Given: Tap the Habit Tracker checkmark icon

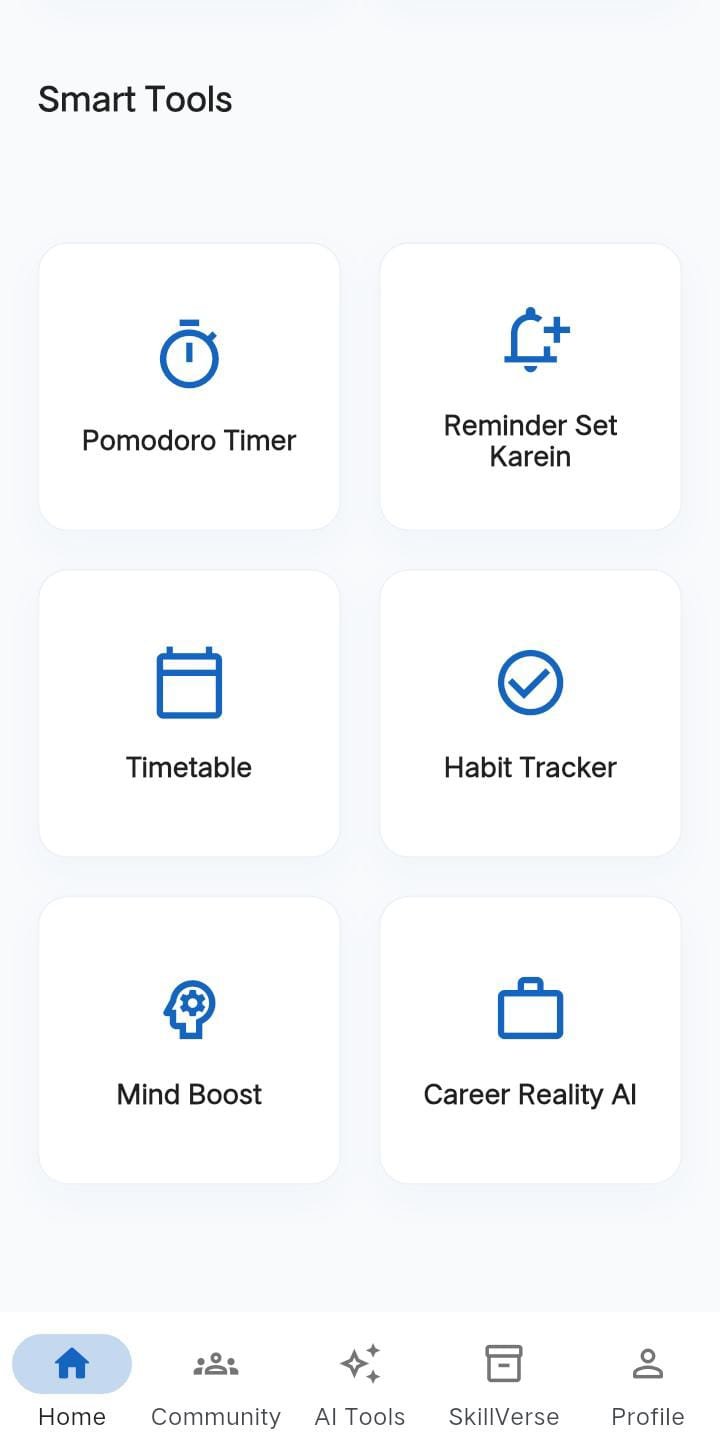Looking at the screenshot, I should 530,682.
